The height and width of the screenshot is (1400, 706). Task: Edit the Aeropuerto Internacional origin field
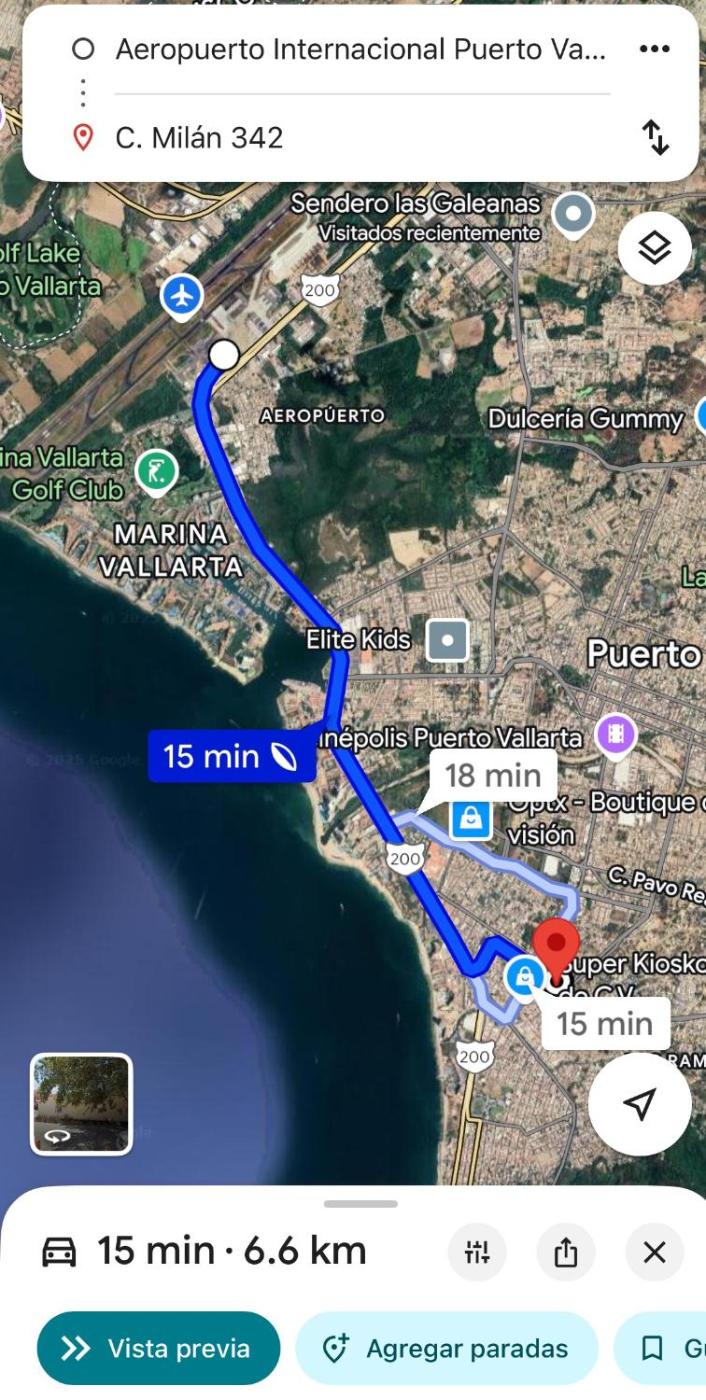pyautogui.click(x=360, y=50)
